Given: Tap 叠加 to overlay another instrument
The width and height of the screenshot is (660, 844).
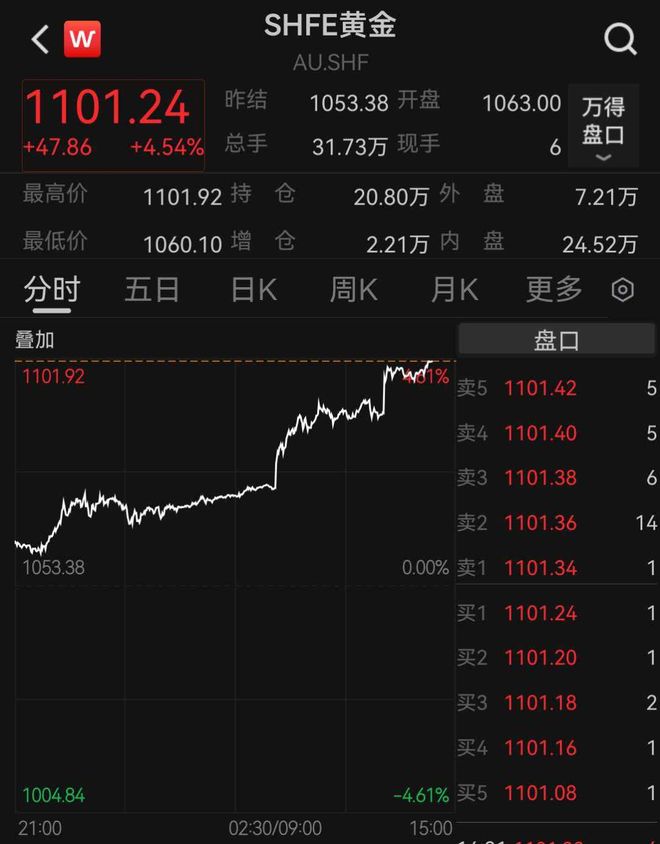Looking at the screenshot, I should click(x=35, y=340).
